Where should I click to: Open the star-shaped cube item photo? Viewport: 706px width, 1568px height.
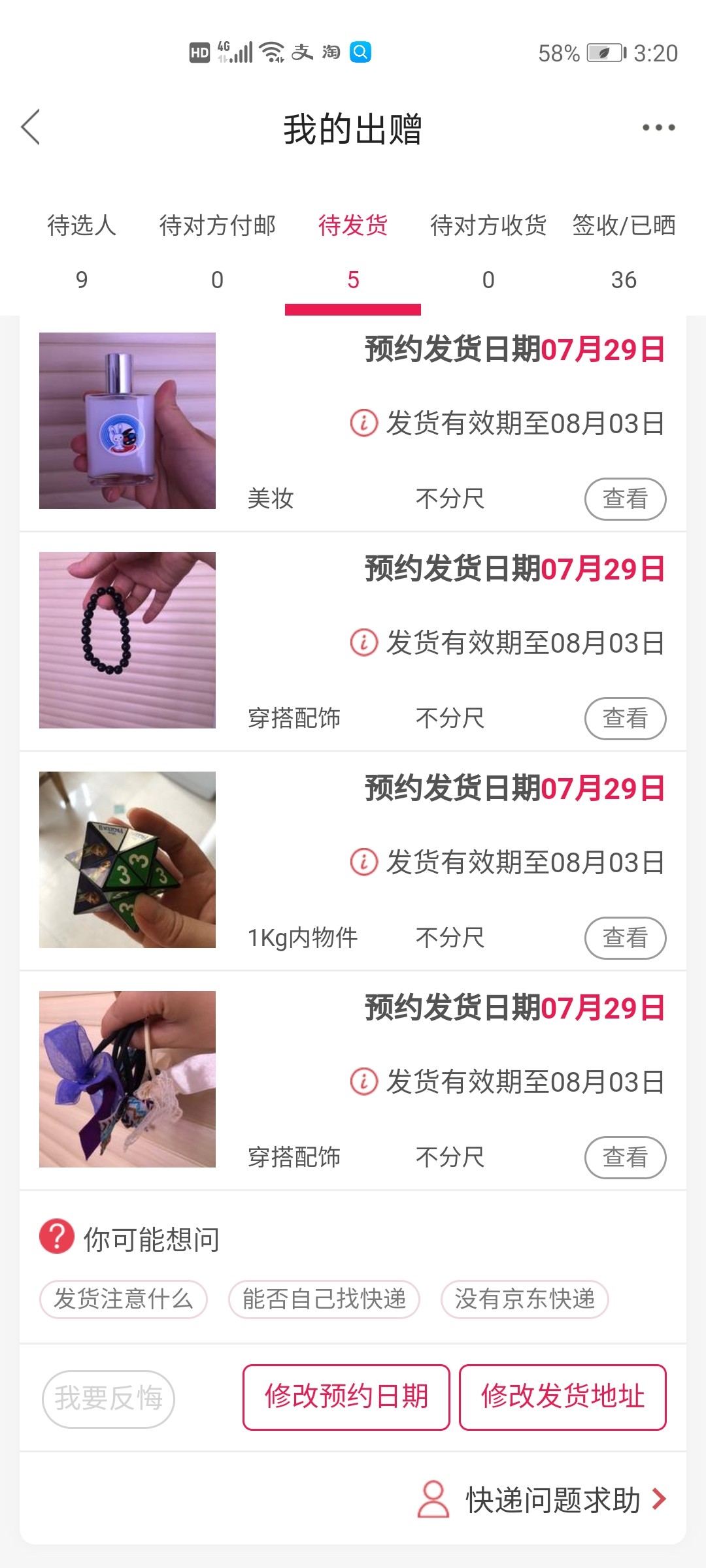(127, 860)
